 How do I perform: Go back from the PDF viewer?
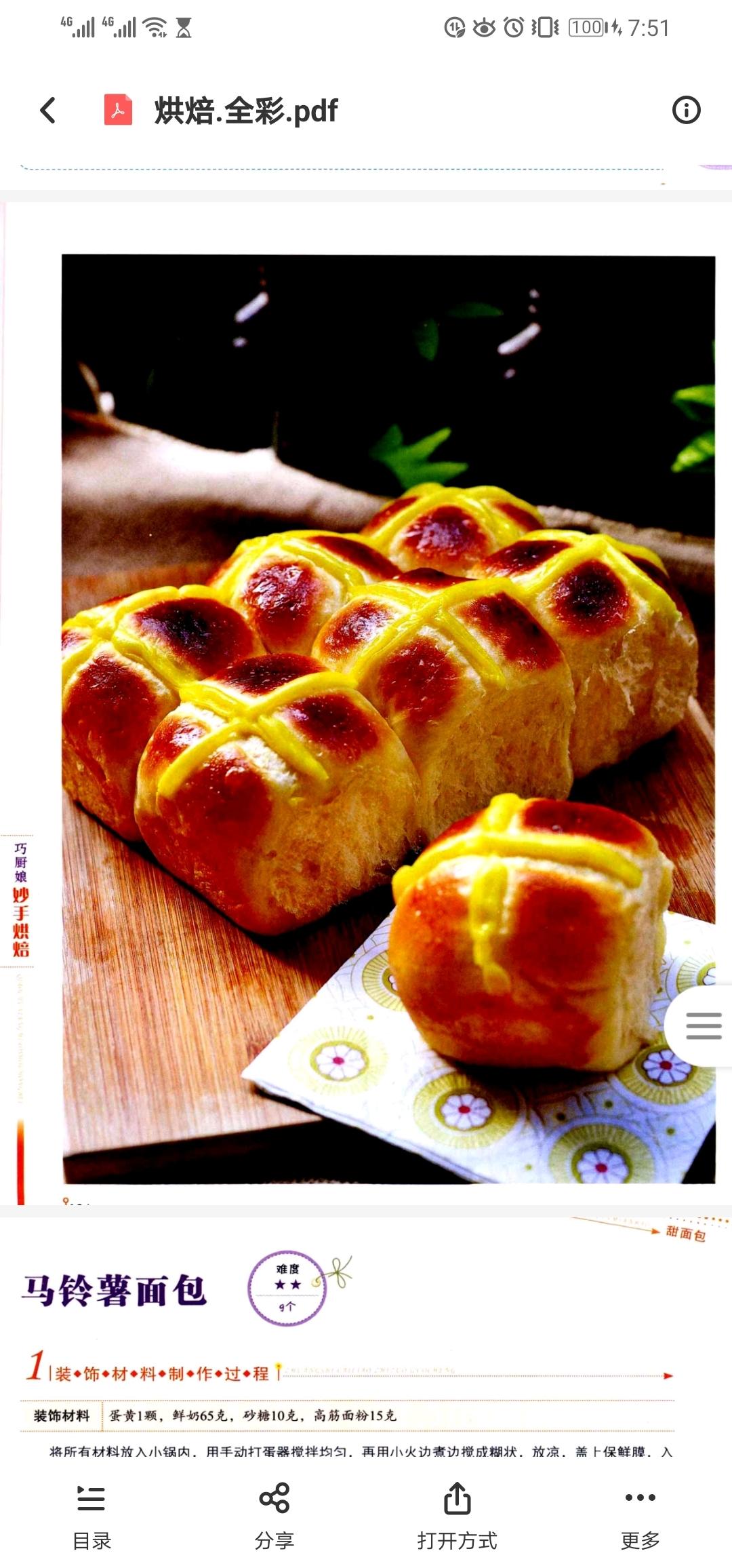click(47, 111)
